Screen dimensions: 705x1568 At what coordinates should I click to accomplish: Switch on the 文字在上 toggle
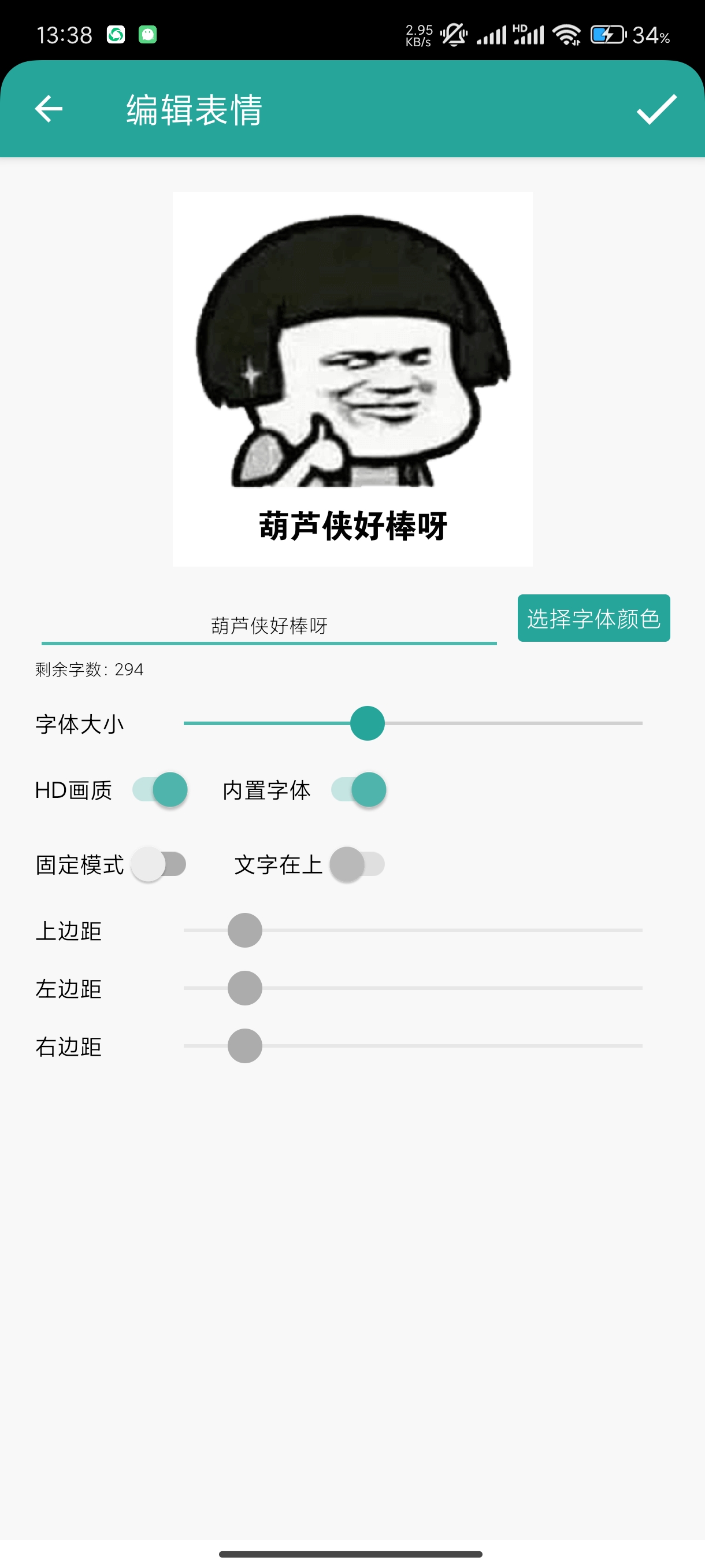point(355,864)
